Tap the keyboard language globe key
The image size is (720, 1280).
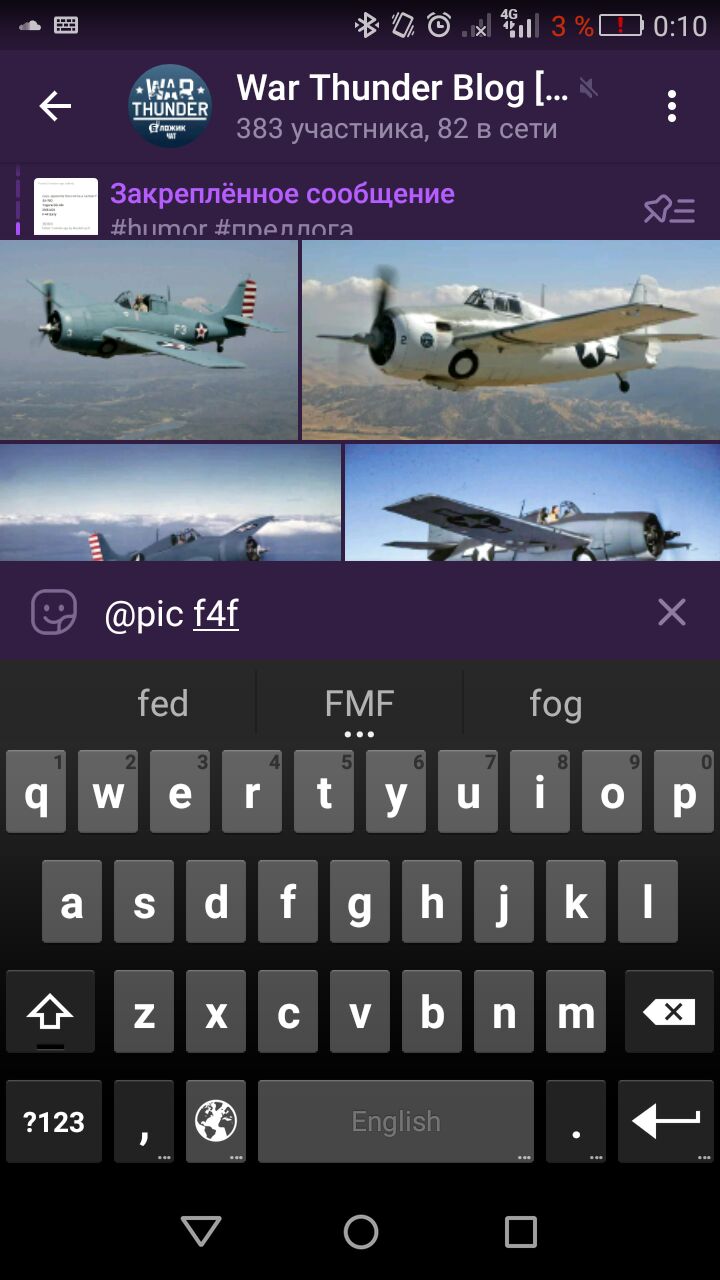click(215, 1121)
